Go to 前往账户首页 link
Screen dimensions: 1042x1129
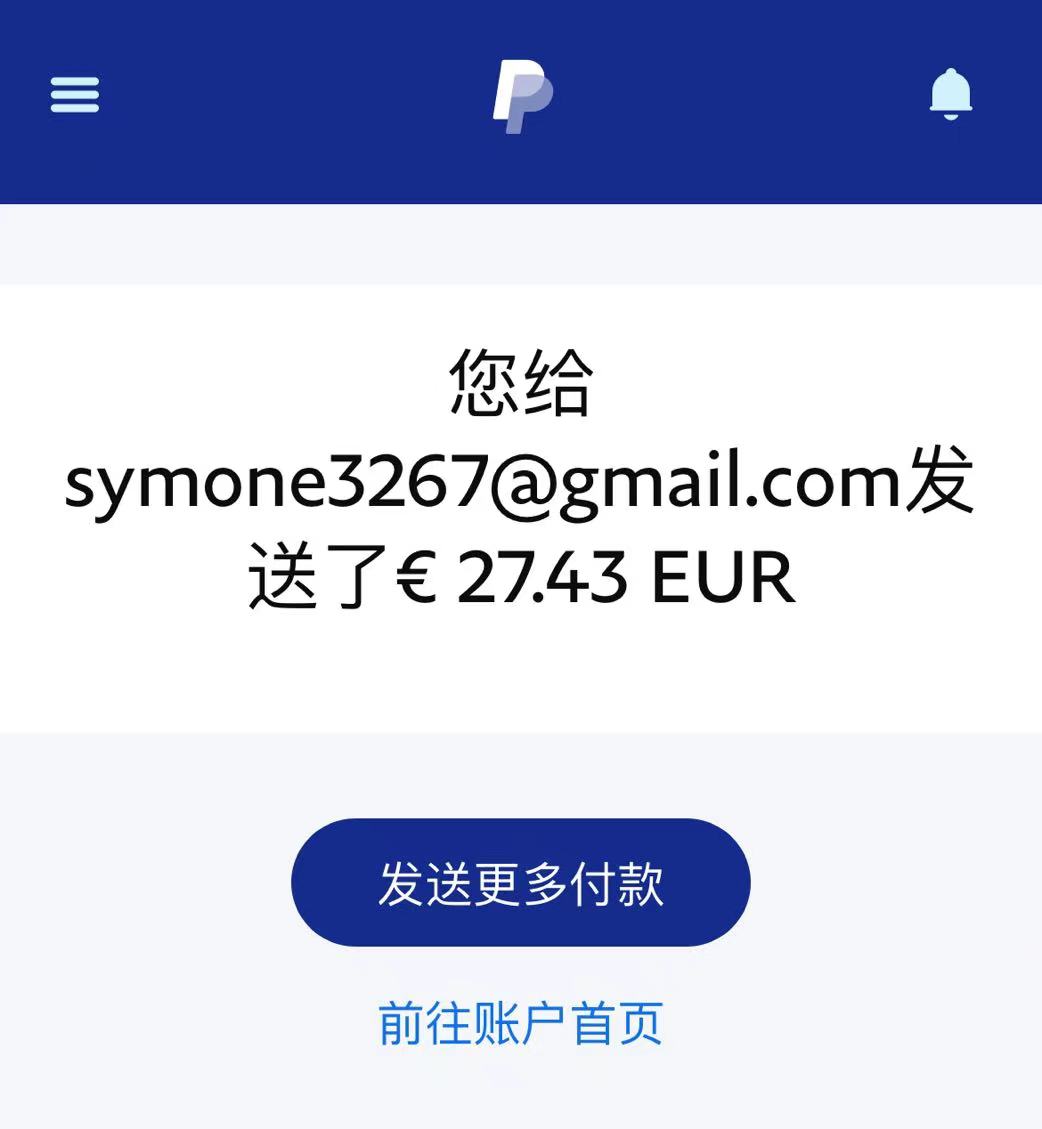tap(520, 1023)
